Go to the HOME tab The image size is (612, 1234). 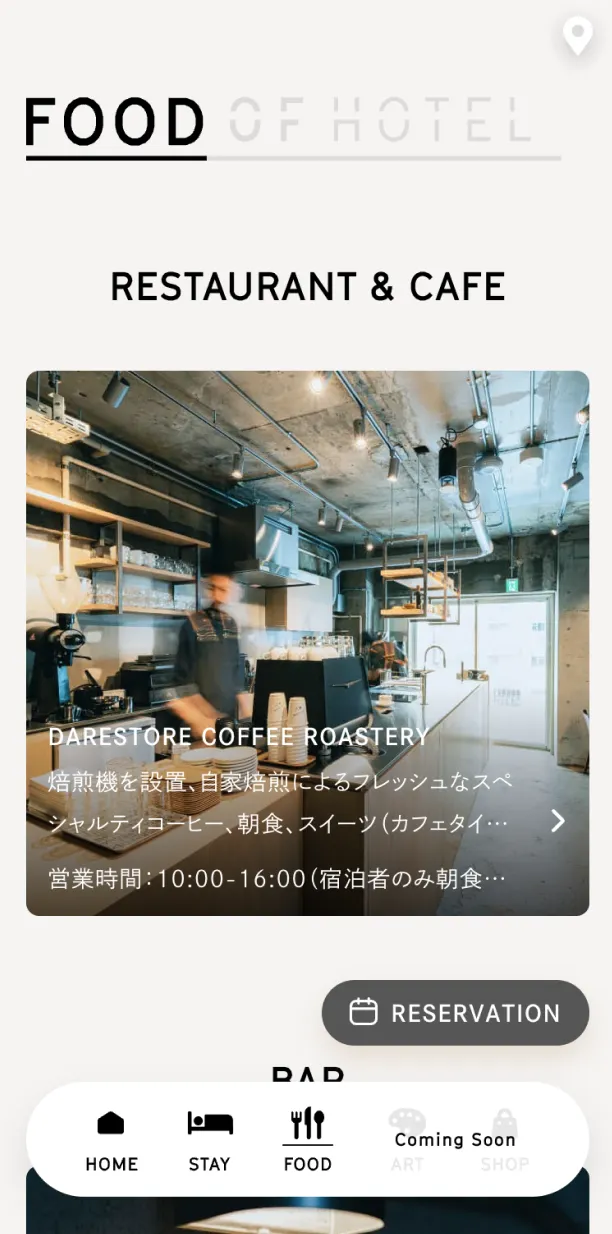[x=111, y=1141]
